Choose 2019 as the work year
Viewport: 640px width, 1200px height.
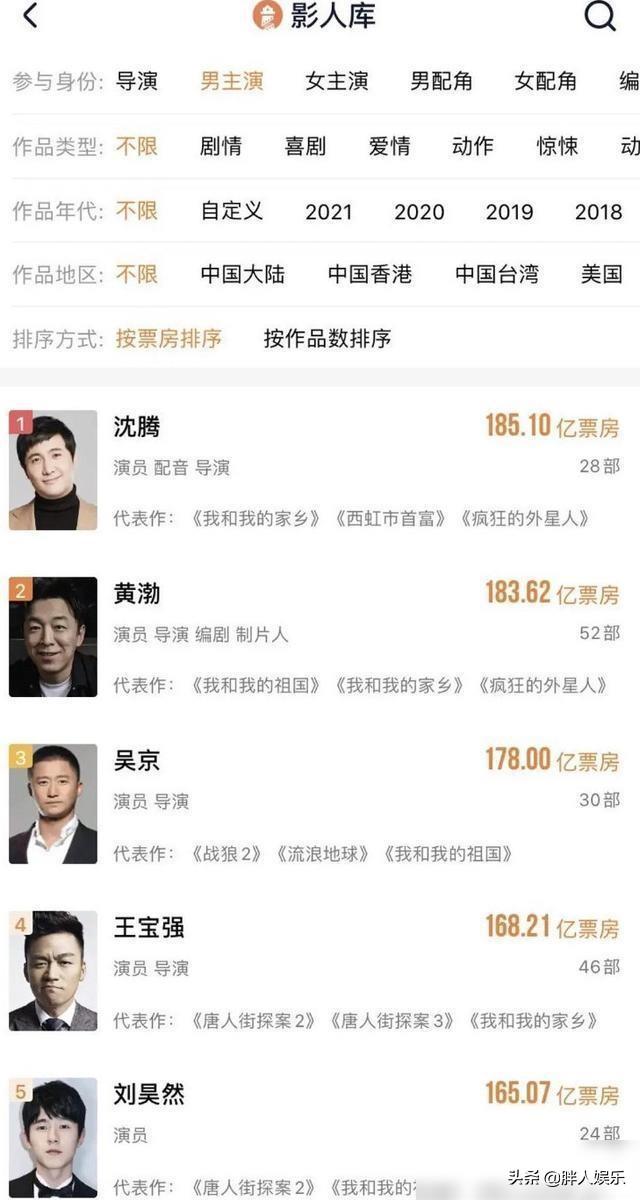point(509,212)
